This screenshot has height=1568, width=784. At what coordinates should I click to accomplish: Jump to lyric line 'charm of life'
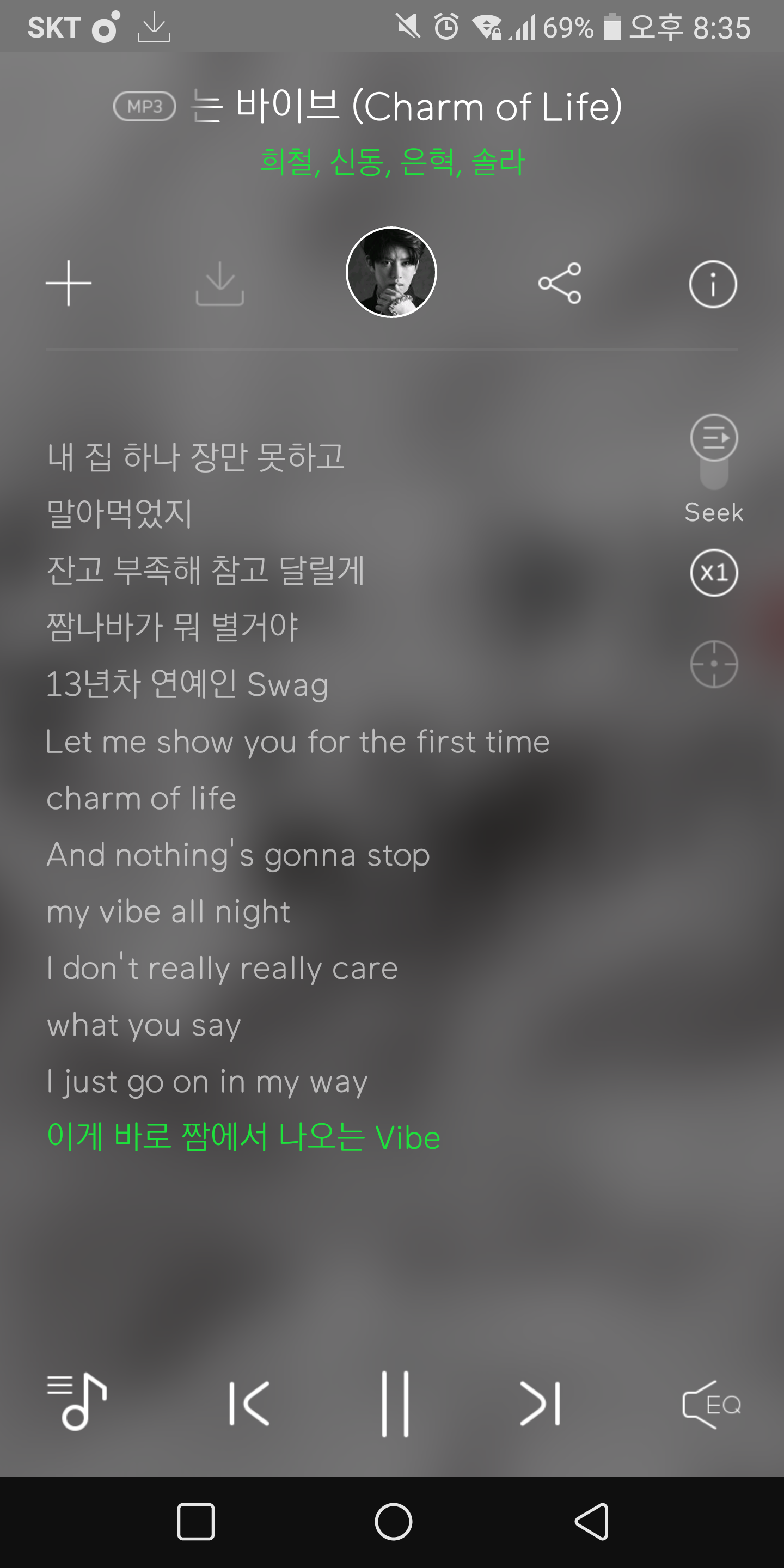coord(141,798)
